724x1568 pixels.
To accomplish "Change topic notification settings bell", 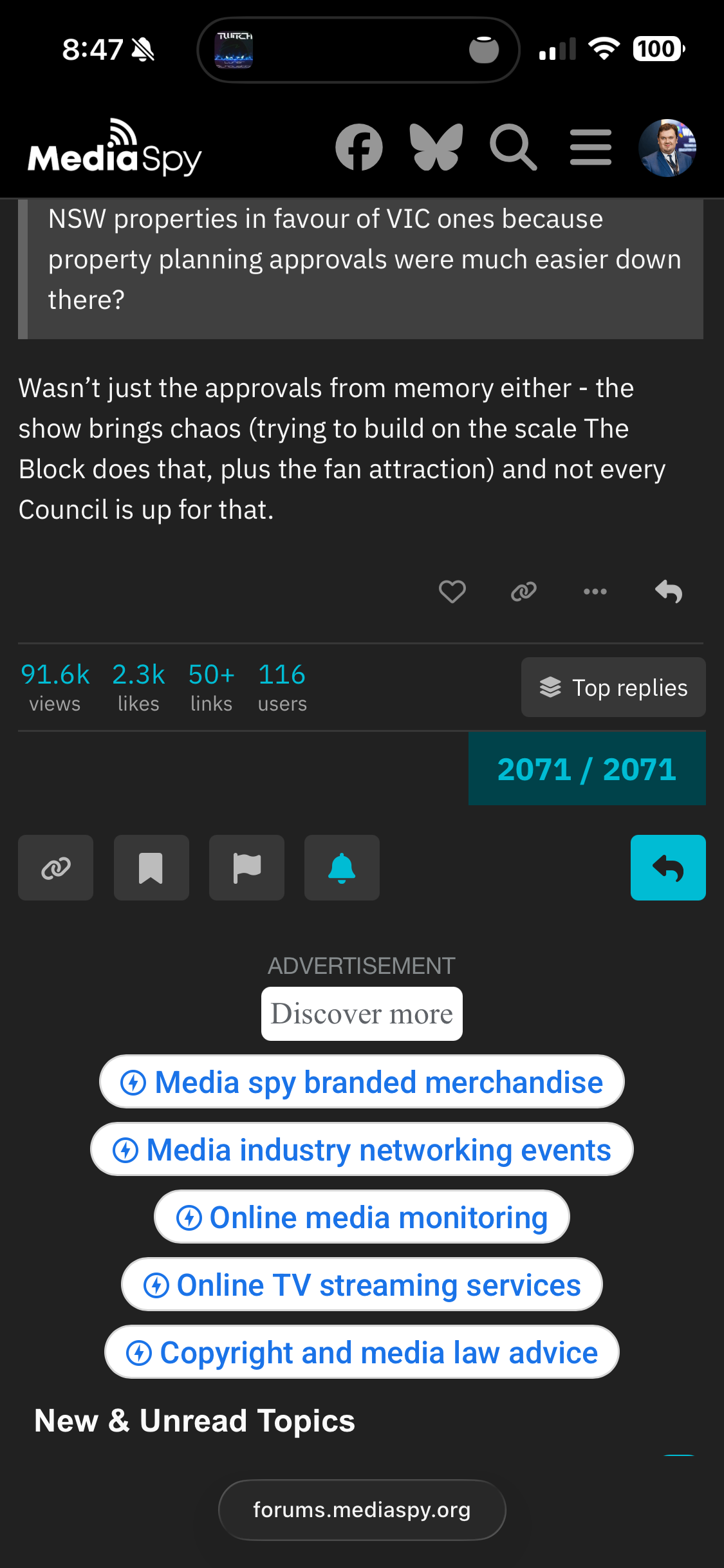I will click(x=342, y=868).
